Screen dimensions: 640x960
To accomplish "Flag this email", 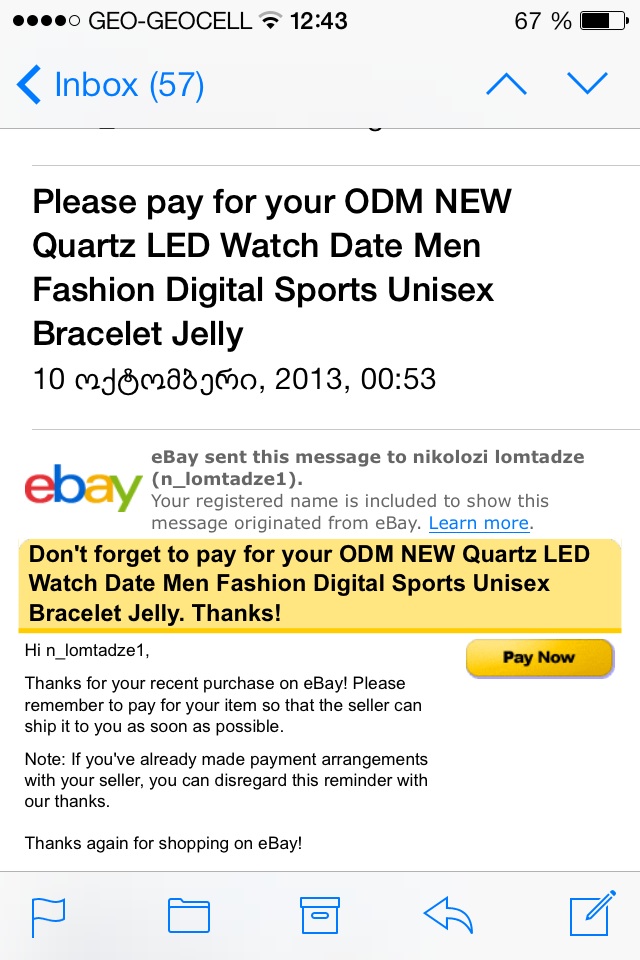I will click(49, 915).
